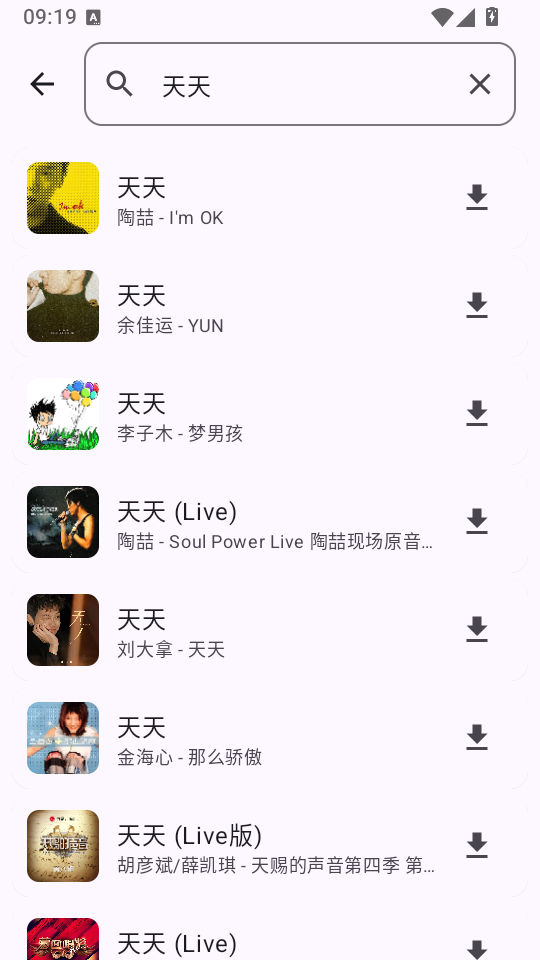Viewport: 540px width, 960px height.
Task: Open 刘大拿's song 天天
Action: [x=269, y=630]
